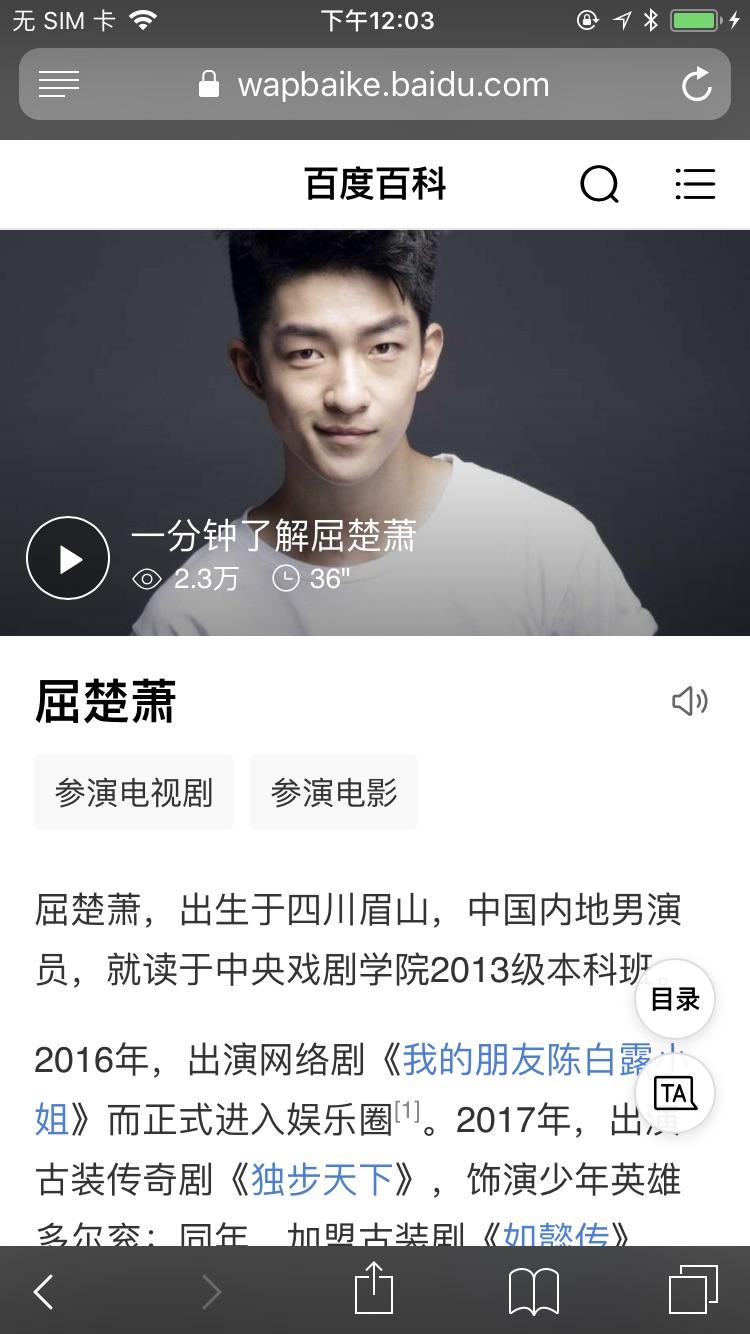Tap the wapbaike.baidu.com address bar
The height and width of the screenshot is (1334, 750).
pyautogui.click(x=374, y=85)
